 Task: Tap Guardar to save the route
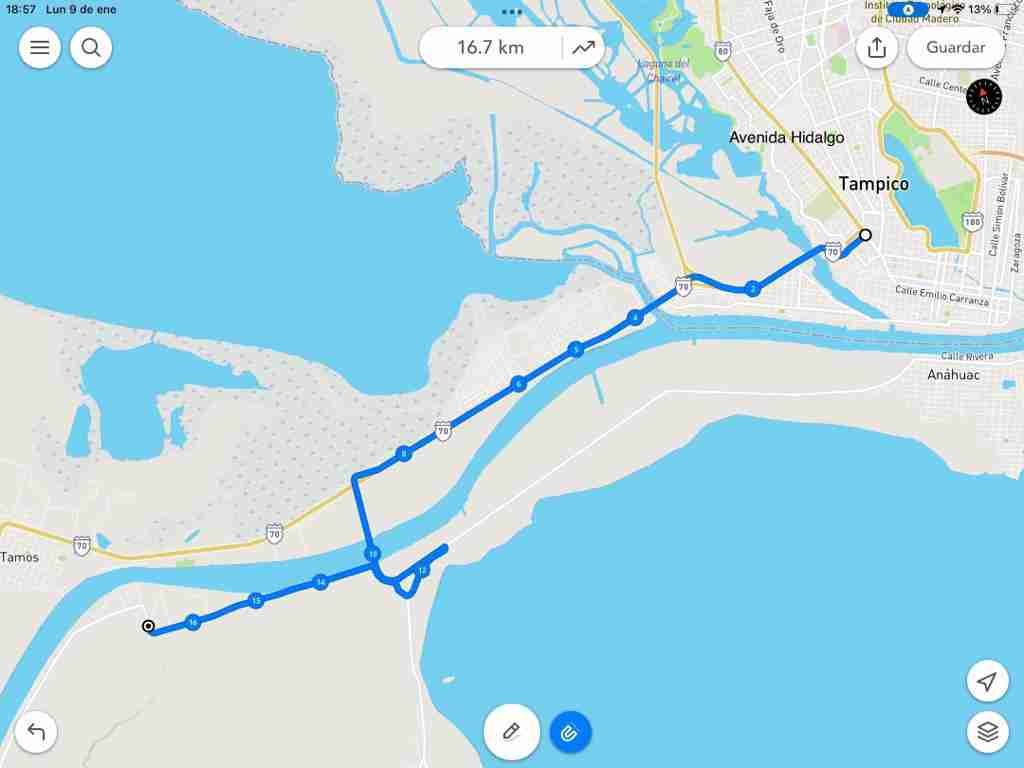click(955, 48)
